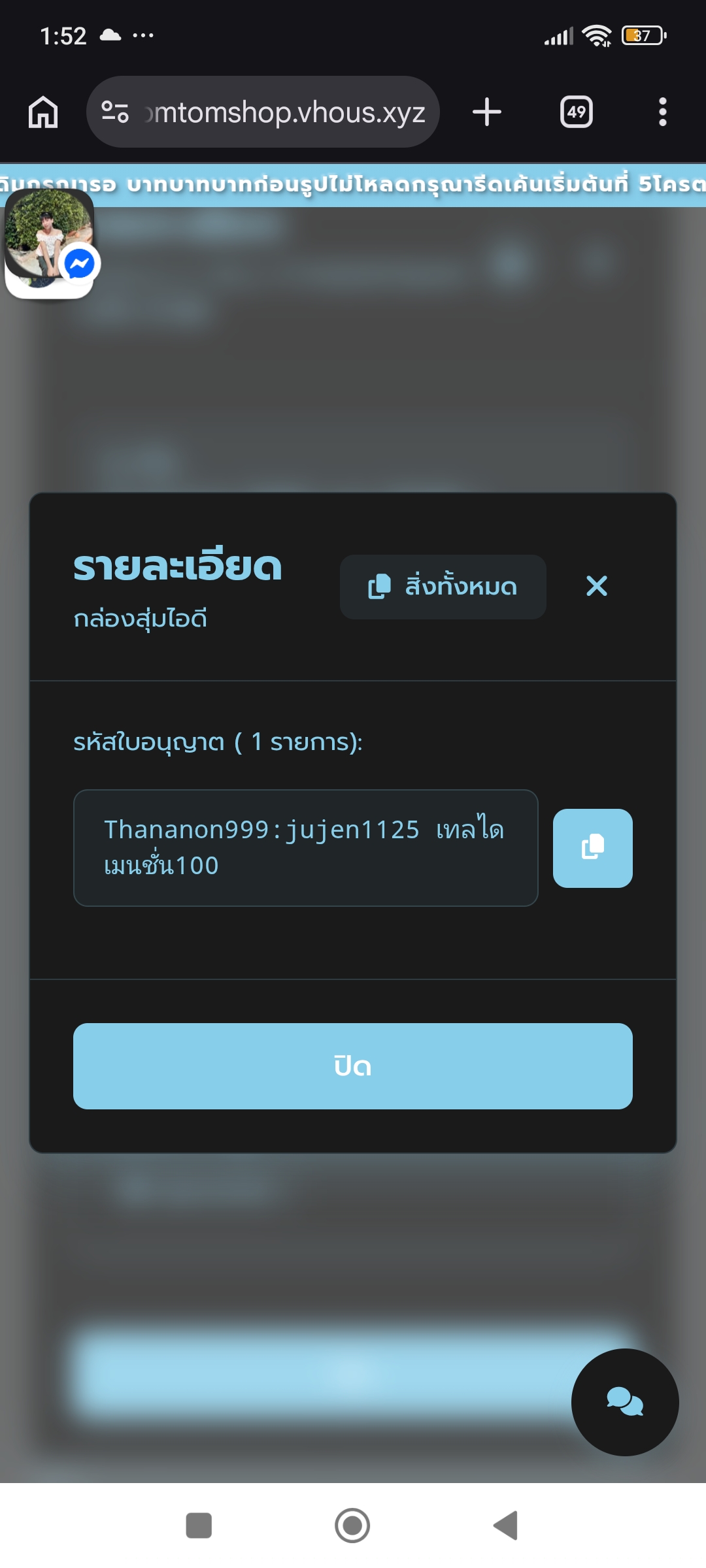Go back using the system back button
The height and width of the screenshot is (1568, 706).
[506, 1526]
